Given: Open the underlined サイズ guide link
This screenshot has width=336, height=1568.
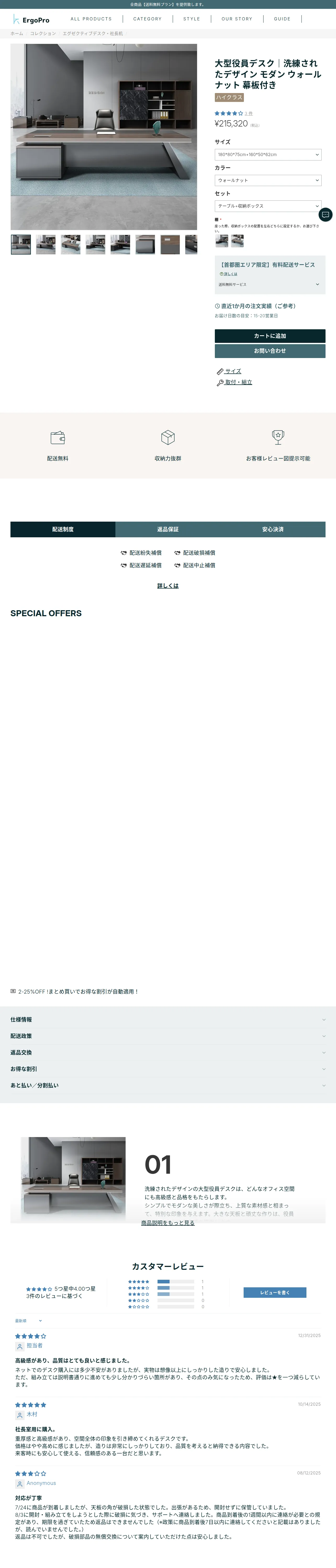Looking at the screenshot, I should point(233,371).
